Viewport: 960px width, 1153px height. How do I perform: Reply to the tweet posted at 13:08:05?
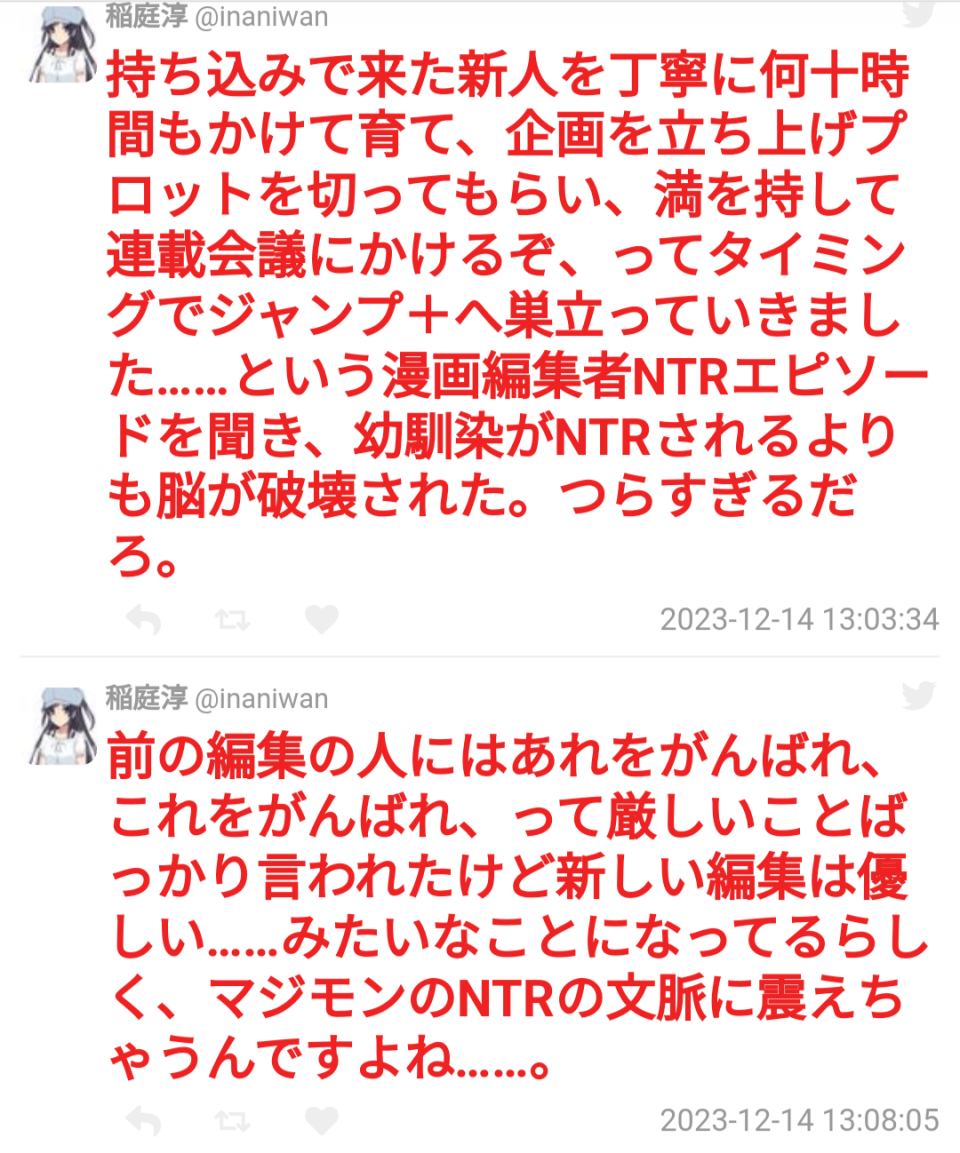click(x=145, y=1120)
